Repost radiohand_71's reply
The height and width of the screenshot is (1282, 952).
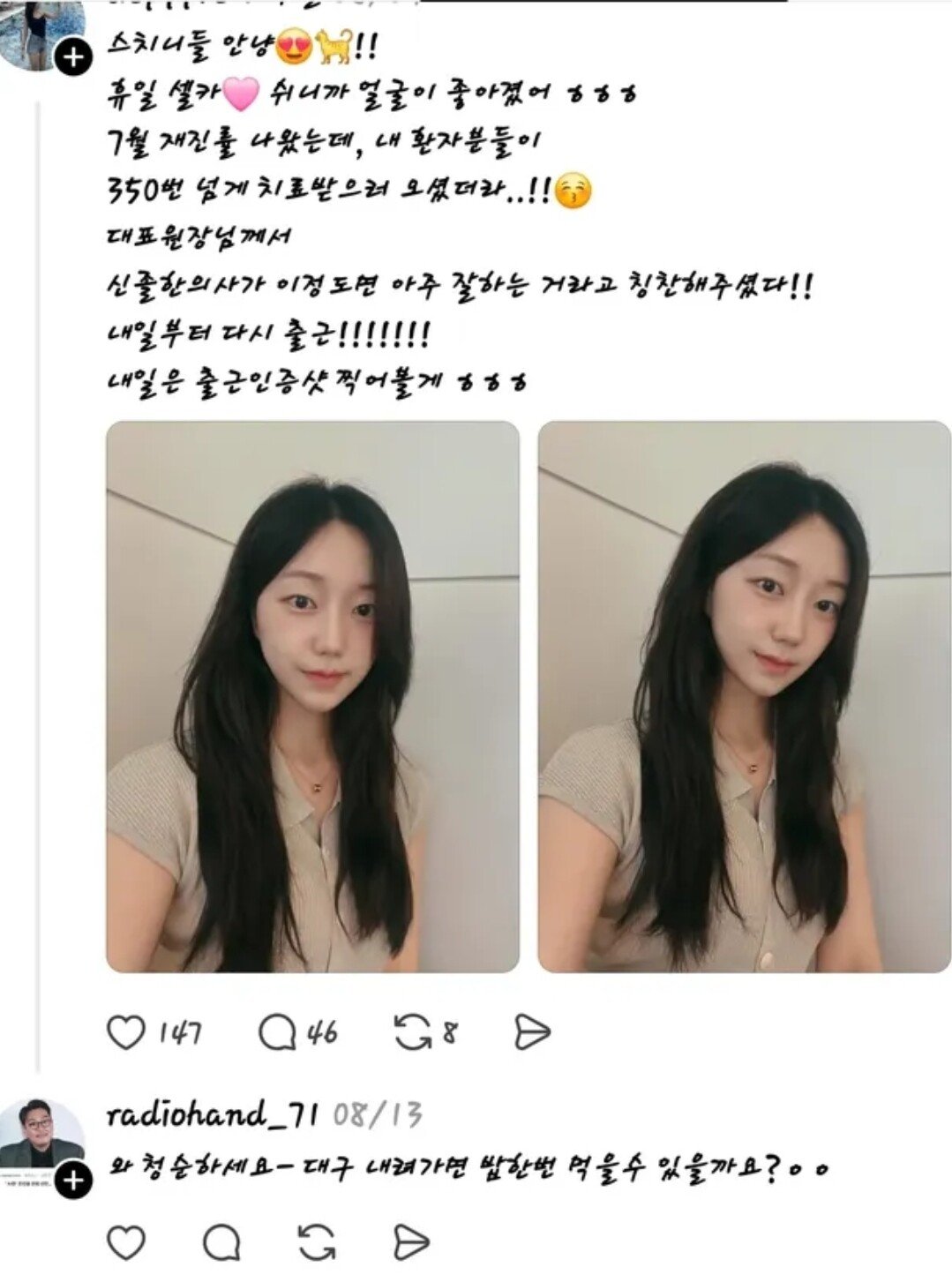[317, 1243]
